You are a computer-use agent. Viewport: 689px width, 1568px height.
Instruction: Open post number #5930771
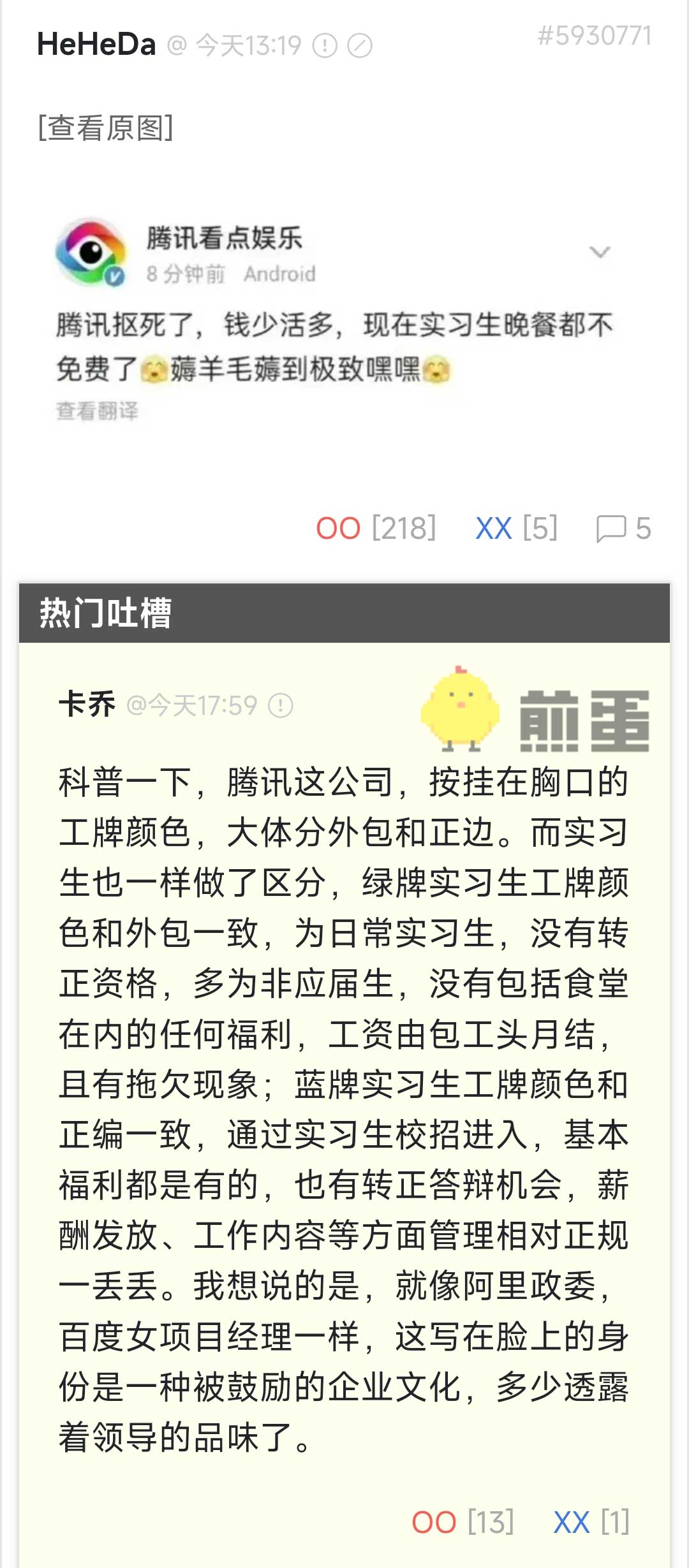click(595, 36)
